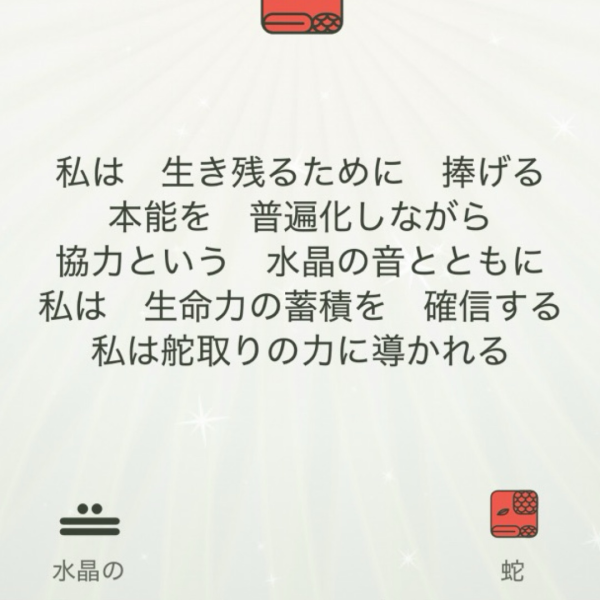
Task: Open the 蛇 seal glyph
Action: (513, 516)
